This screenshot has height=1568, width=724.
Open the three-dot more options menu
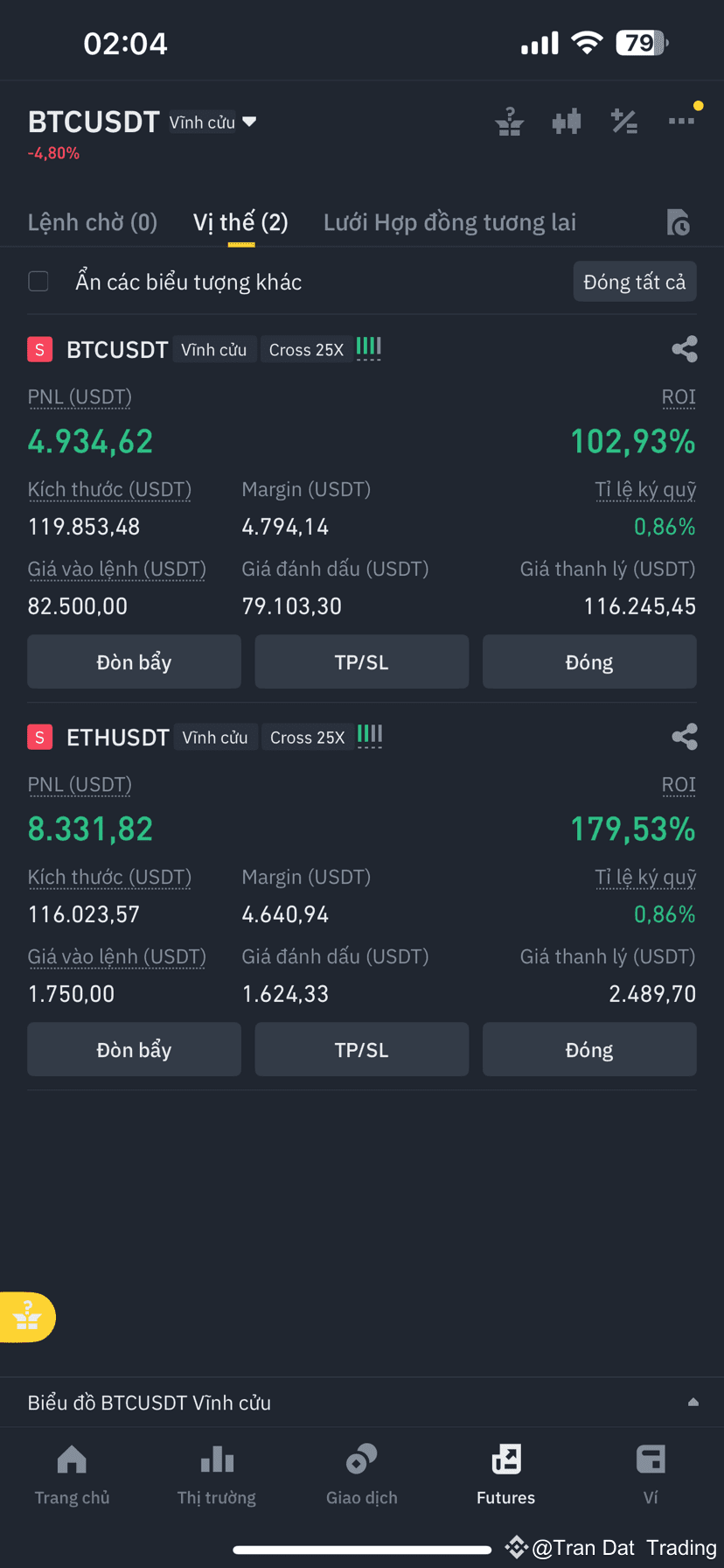pyautogui.click(x=682, y=122)
